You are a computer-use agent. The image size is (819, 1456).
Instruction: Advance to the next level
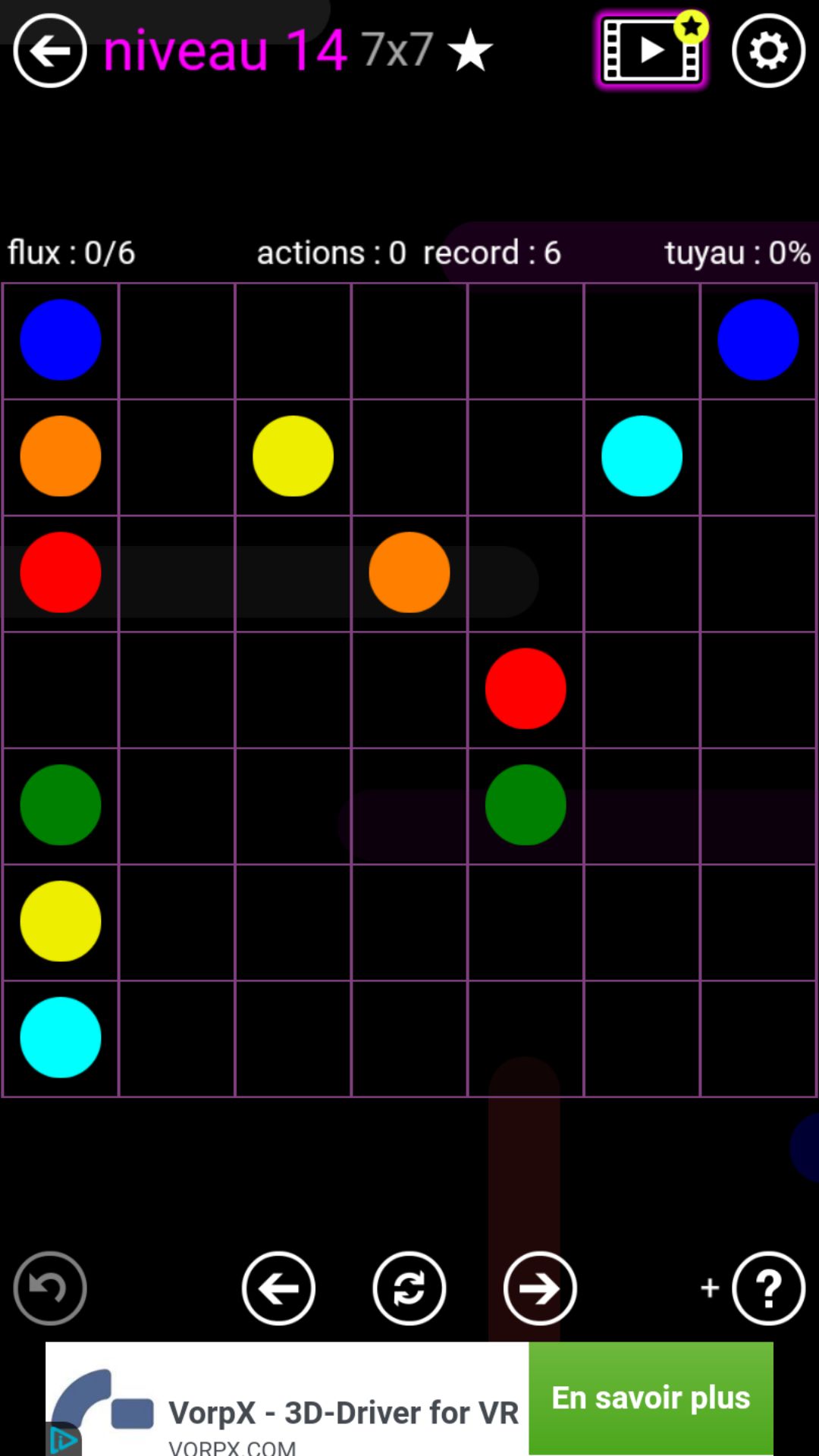point(540,1288)
